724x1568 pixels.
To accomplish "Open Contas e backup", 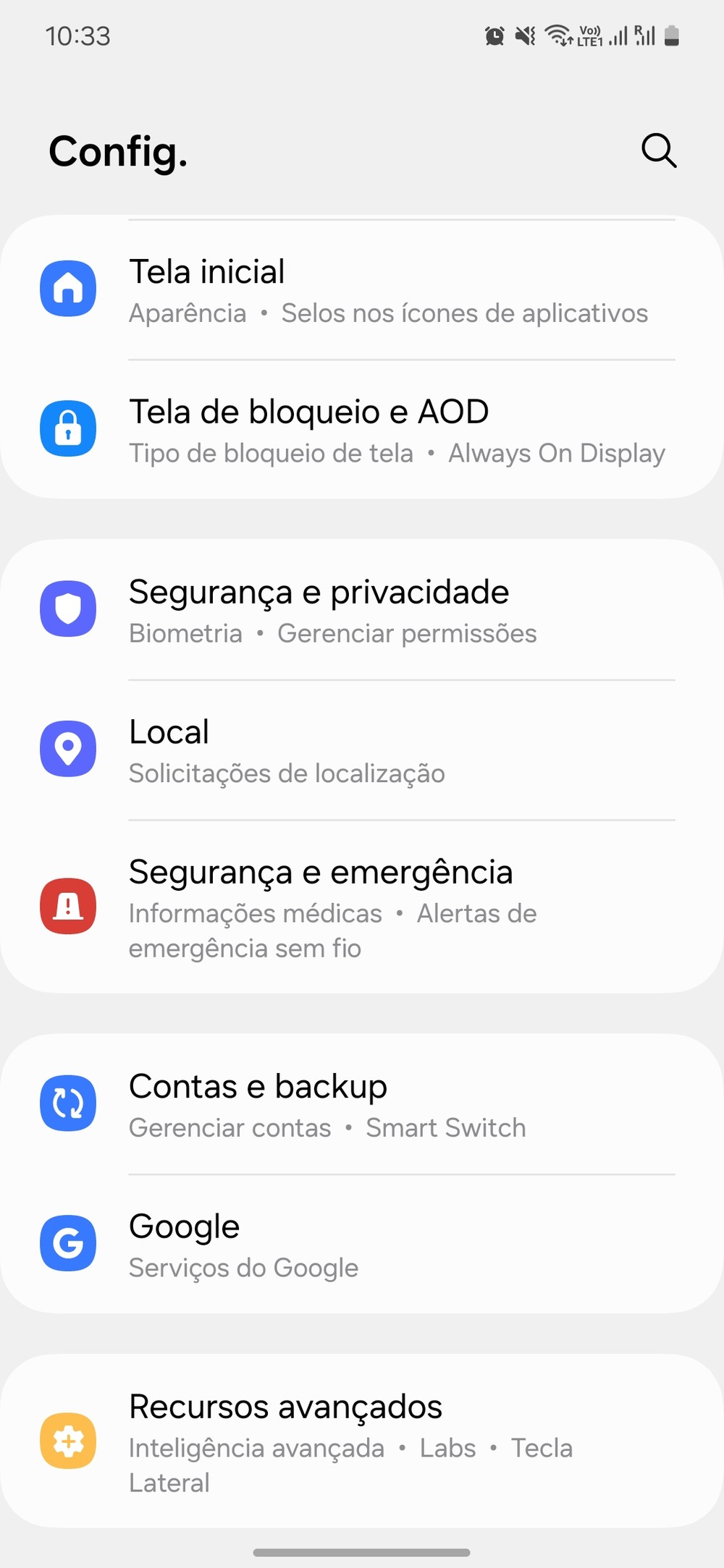I will point(362,1105).
